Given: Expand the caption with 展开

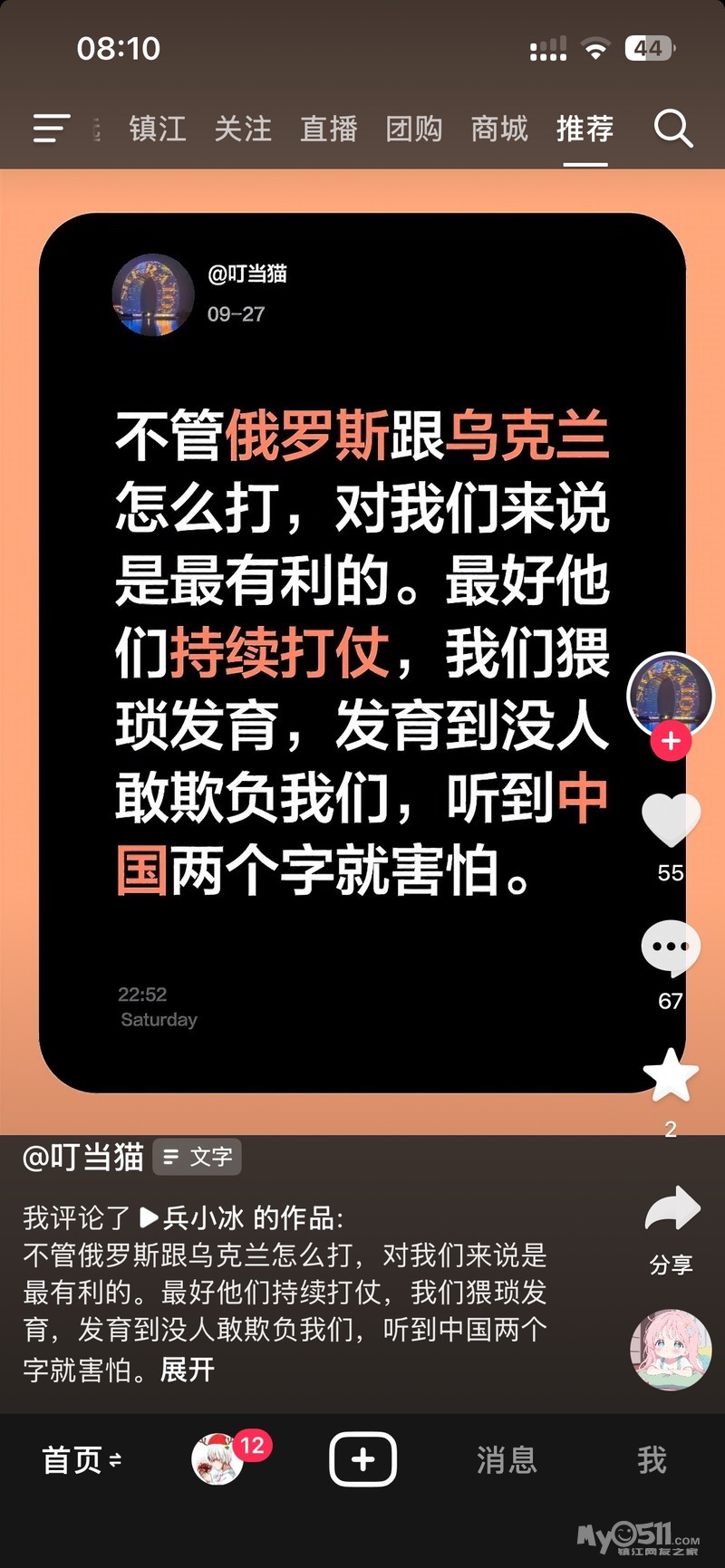Looking at the screenshot, I should pyautogui.click(x=188, y=1369).
